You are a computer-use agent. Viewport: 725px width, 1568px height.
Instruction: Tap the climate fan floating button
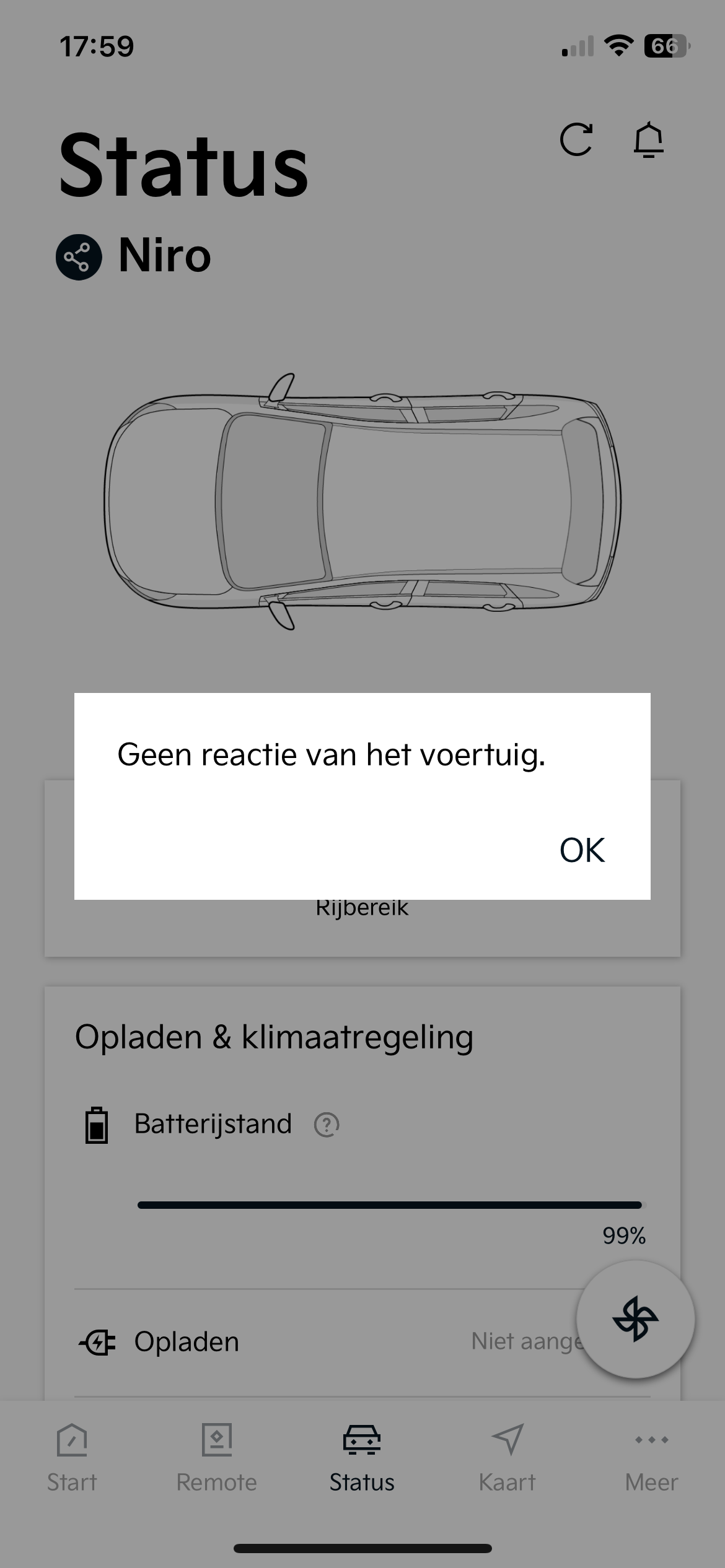(x=635, y=1319)
